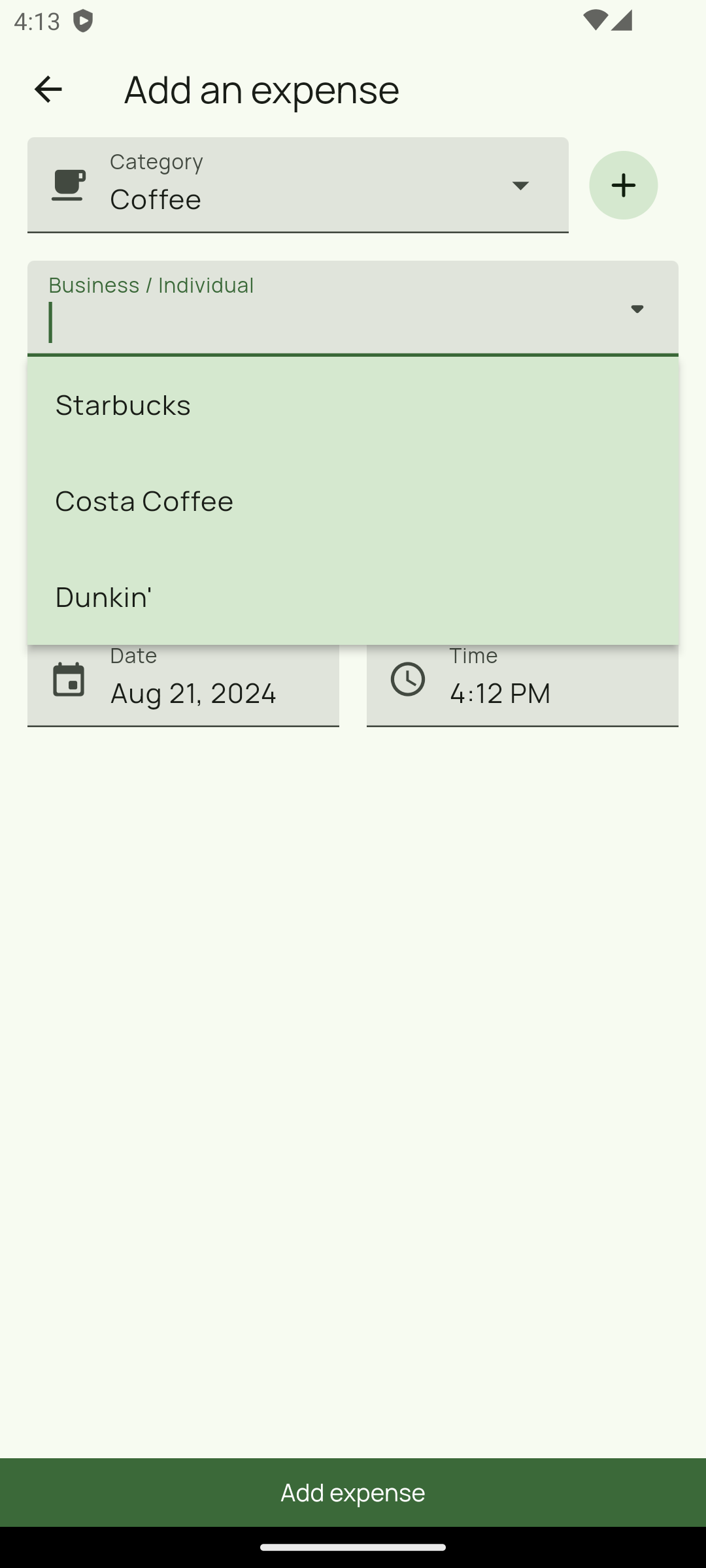
Task: Select Starbucks from the suggestions
Action: (353, 405)
